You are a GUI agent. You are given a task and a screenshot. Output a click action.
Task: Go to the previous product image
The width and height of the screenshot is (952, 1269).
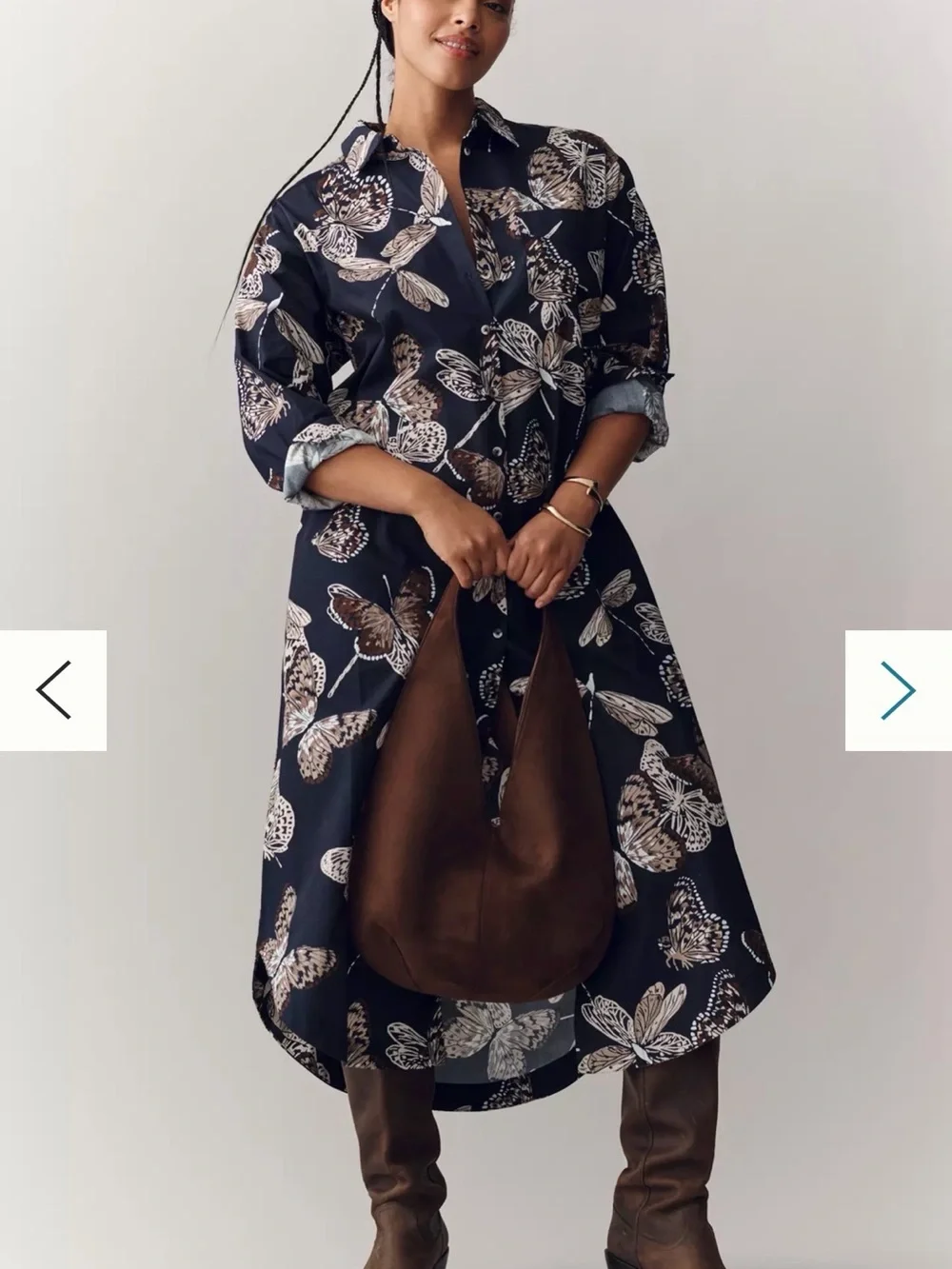53,690
